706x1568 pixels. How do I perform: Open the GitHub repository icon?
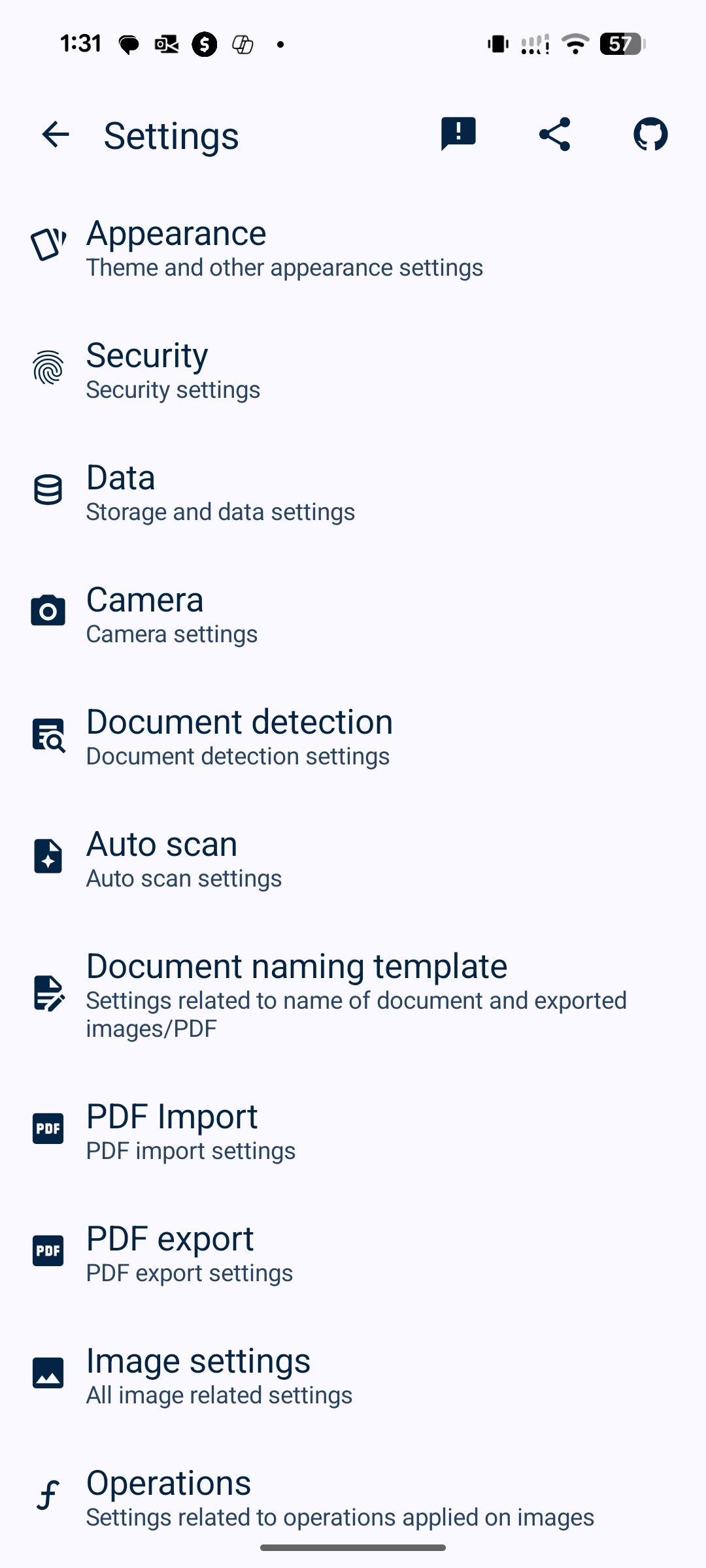click(x=650, y=134)
